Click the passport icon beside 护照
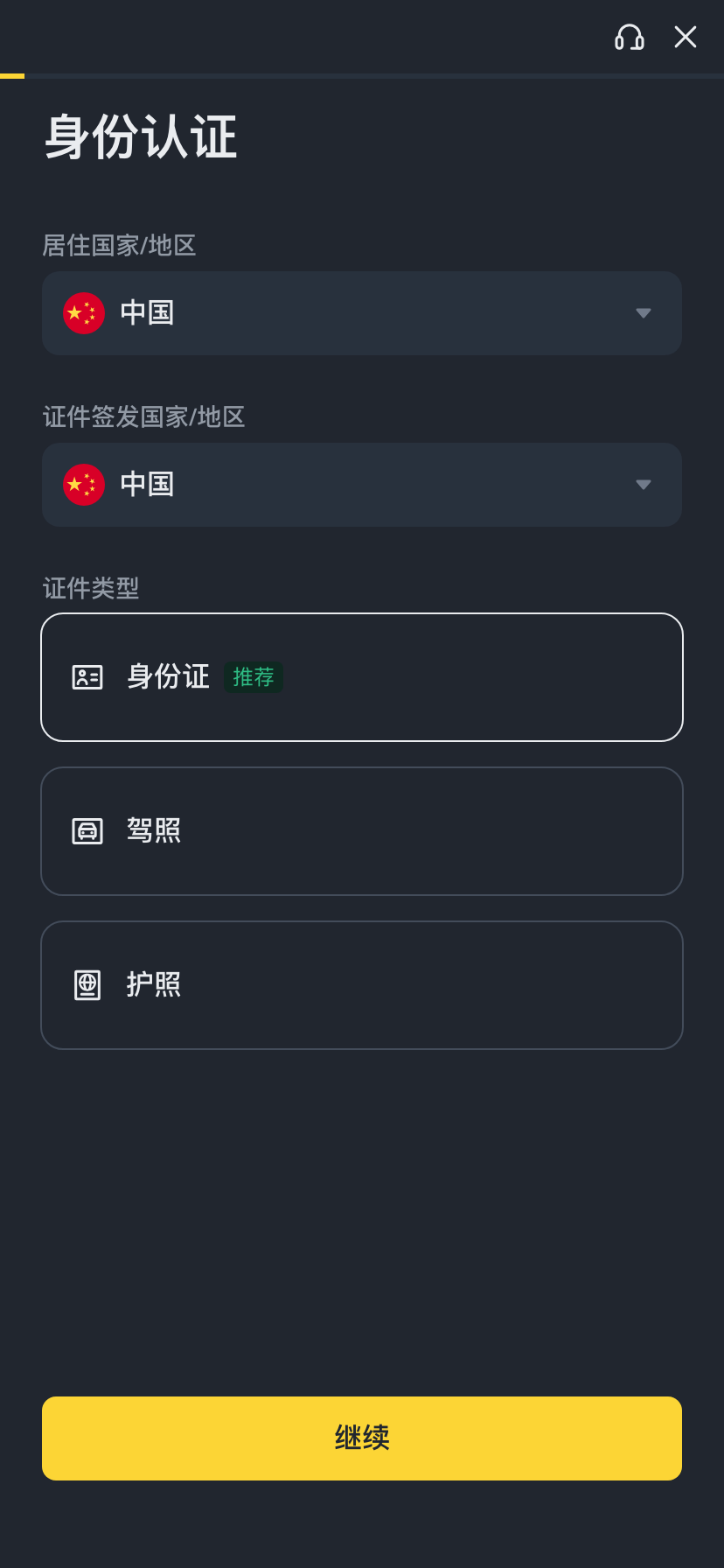 tap(86, 984)
